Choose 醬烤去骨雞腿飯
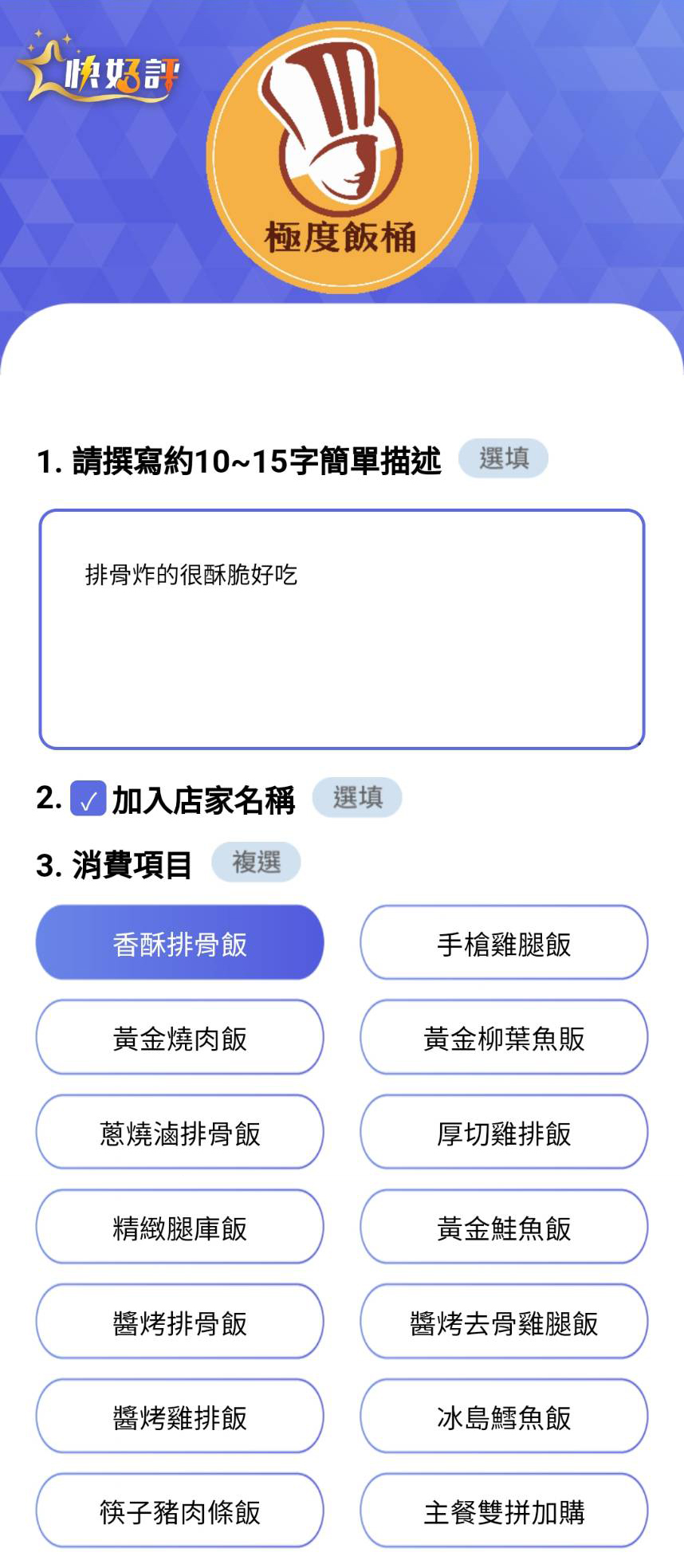The height and width of the screenshot is (1568, 684). click(504, 1322)
